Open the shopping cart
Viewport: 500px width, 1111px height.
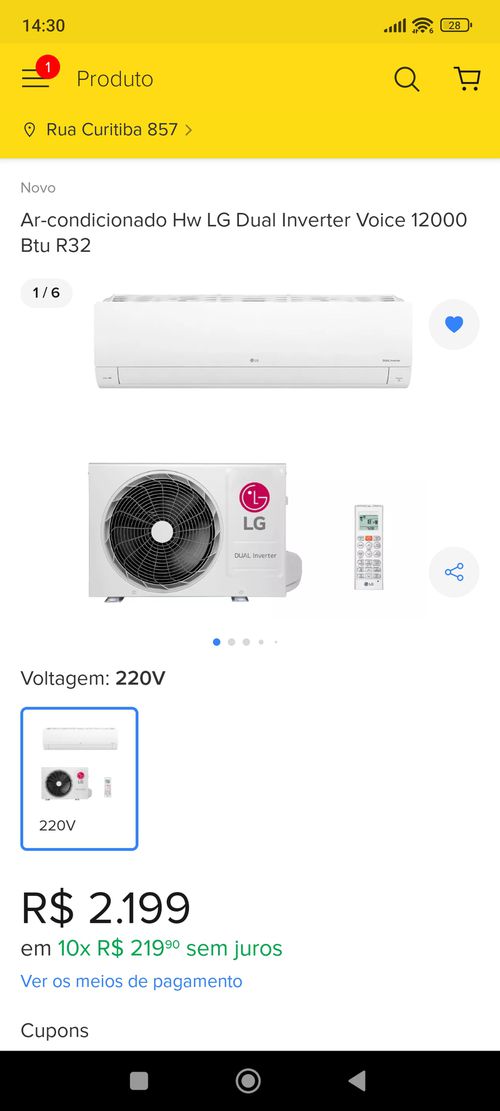point(467,79)
